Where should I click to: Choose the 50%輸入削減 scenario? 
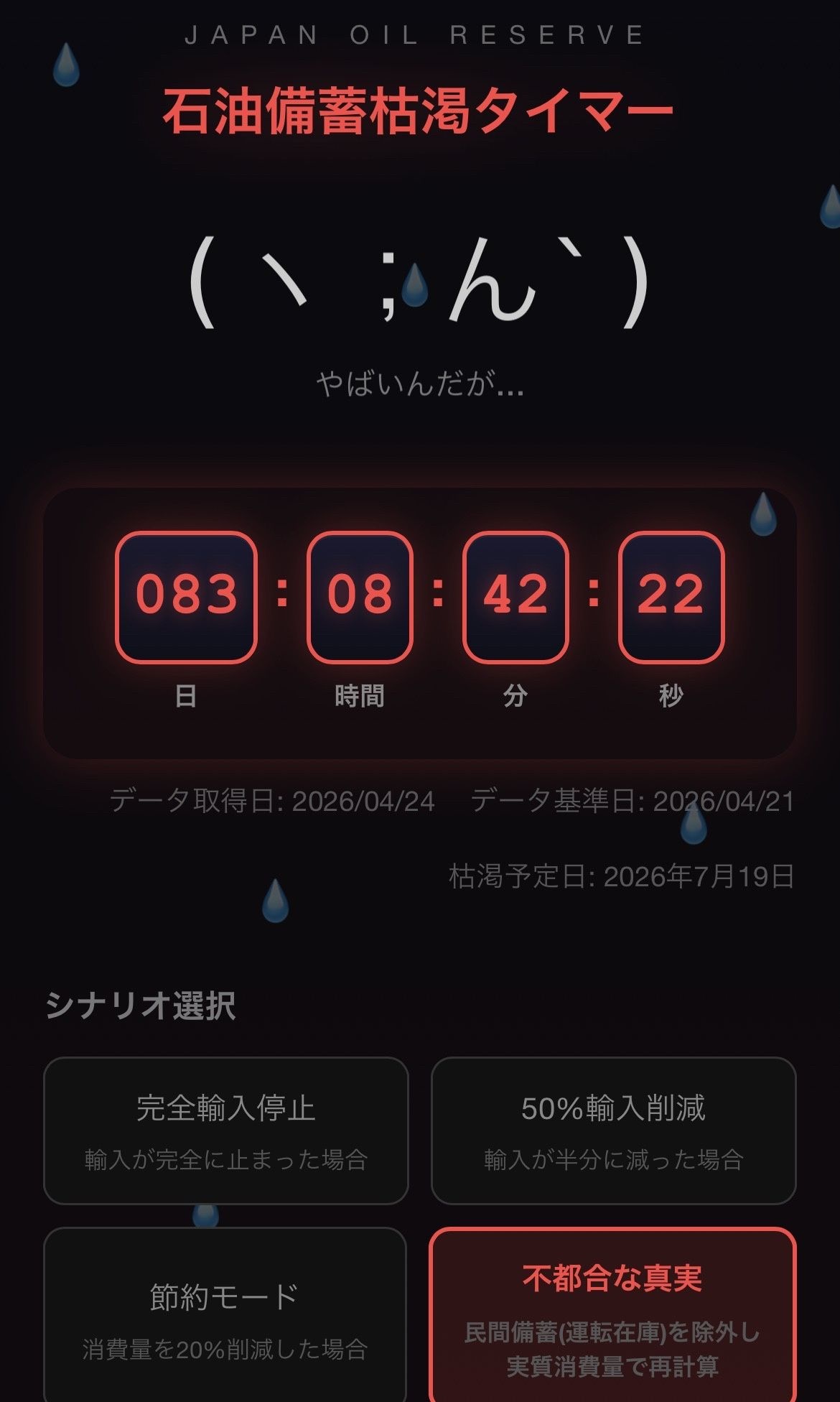coord(613,1130)
